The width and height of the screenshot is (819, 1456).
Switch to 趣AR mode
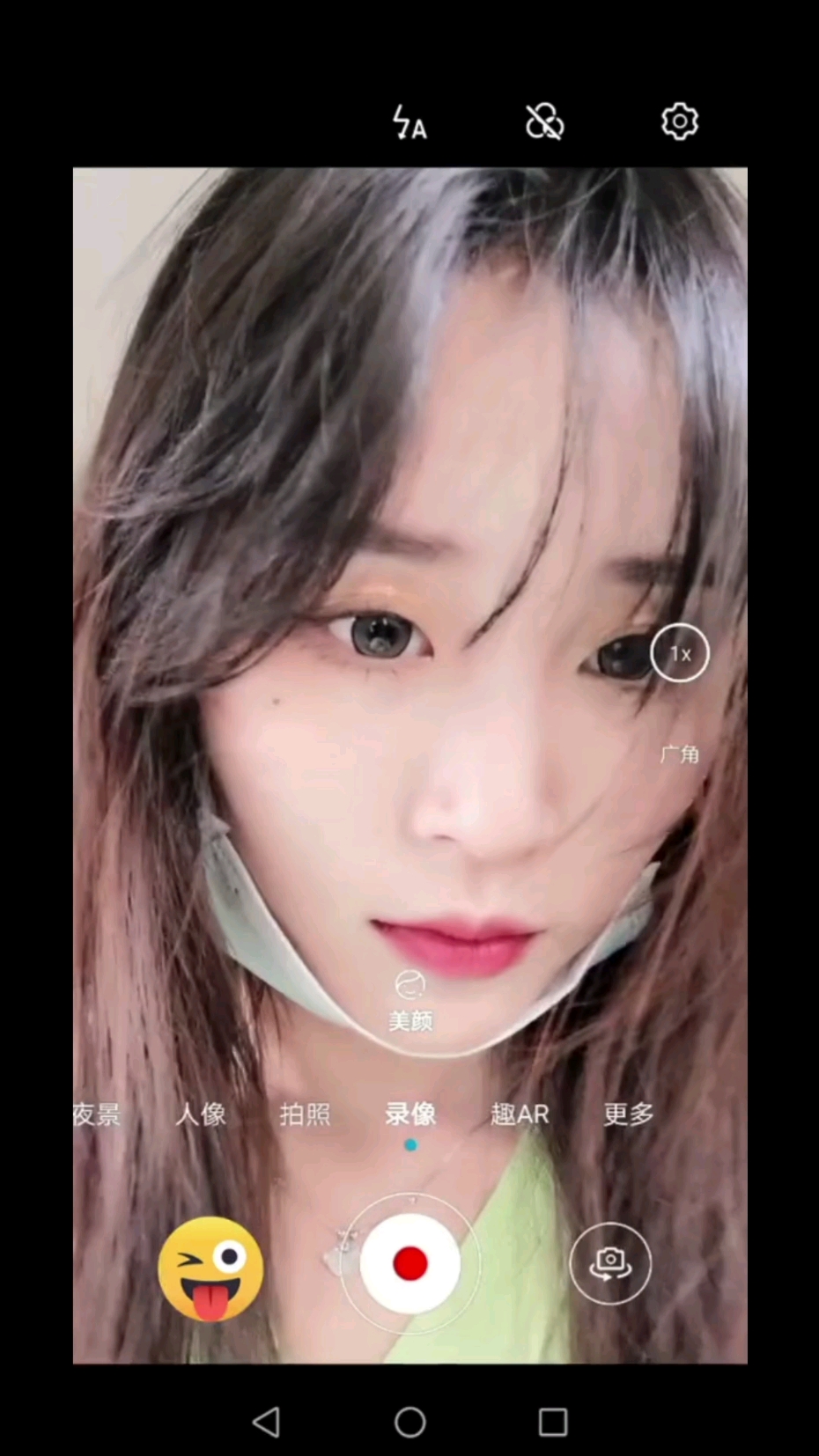(x=520, y=1114)
